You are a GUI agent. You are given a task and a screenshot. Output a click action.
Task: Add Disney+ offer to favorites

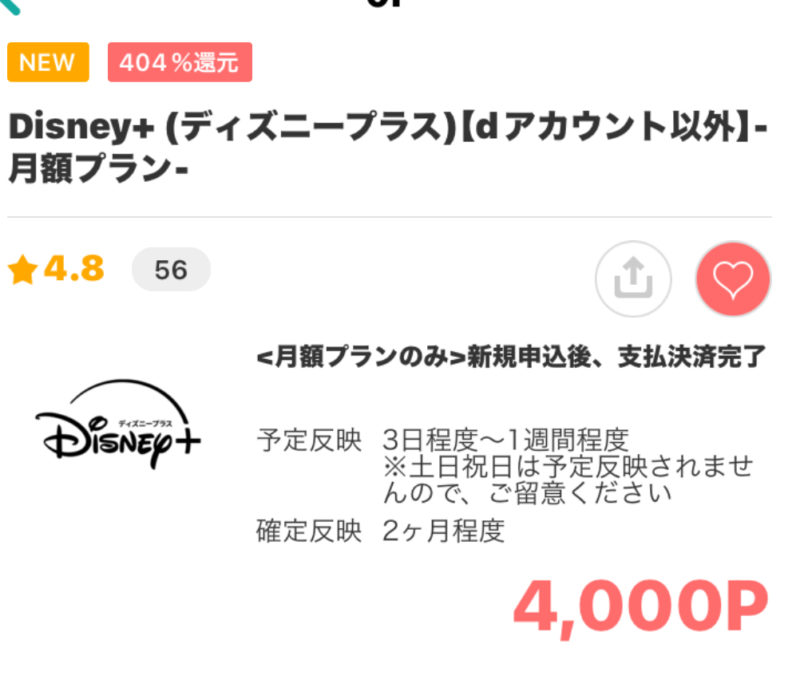coord(733,280)
